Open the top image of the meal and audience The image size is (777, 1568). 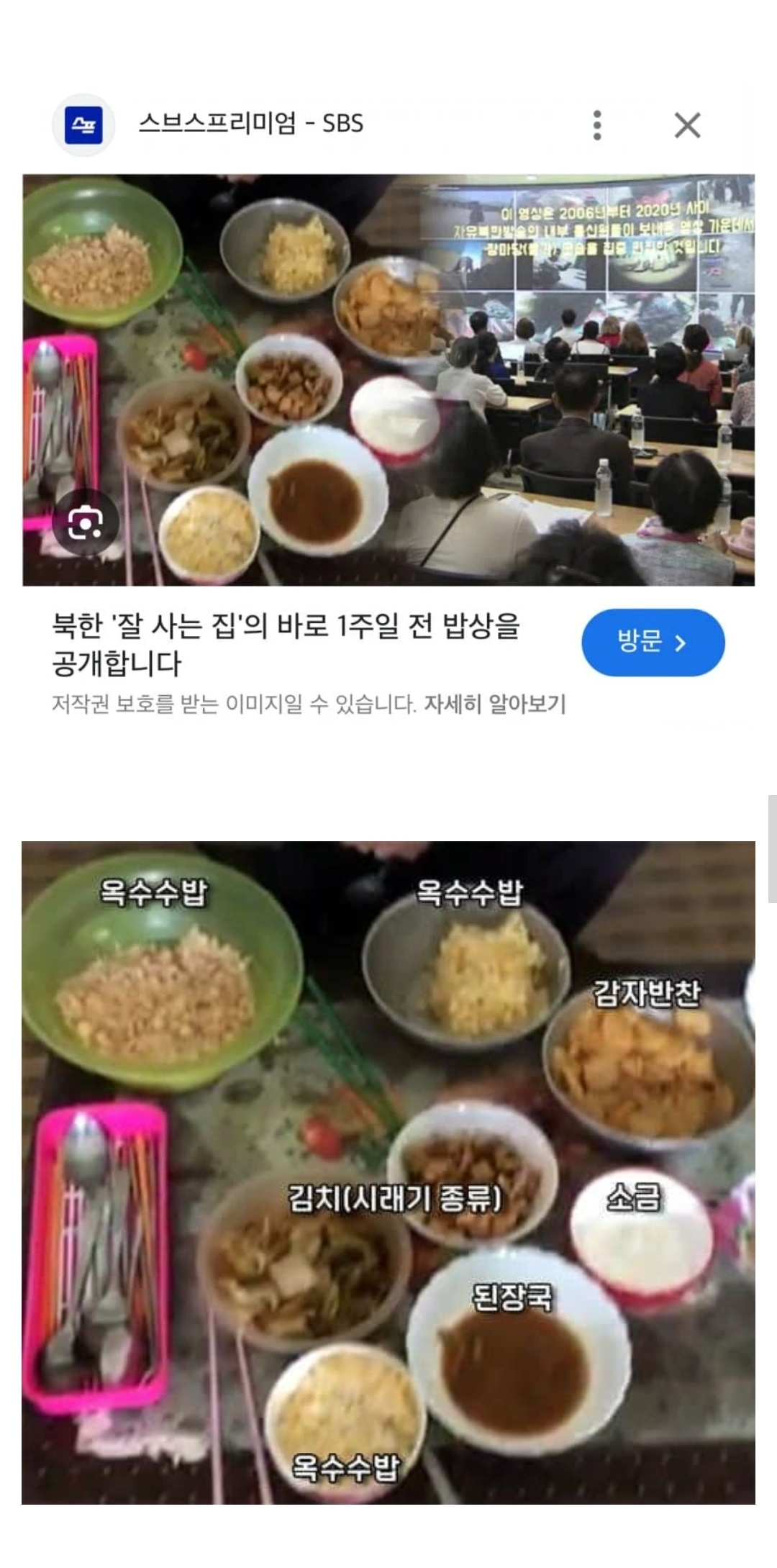point(388,380)
